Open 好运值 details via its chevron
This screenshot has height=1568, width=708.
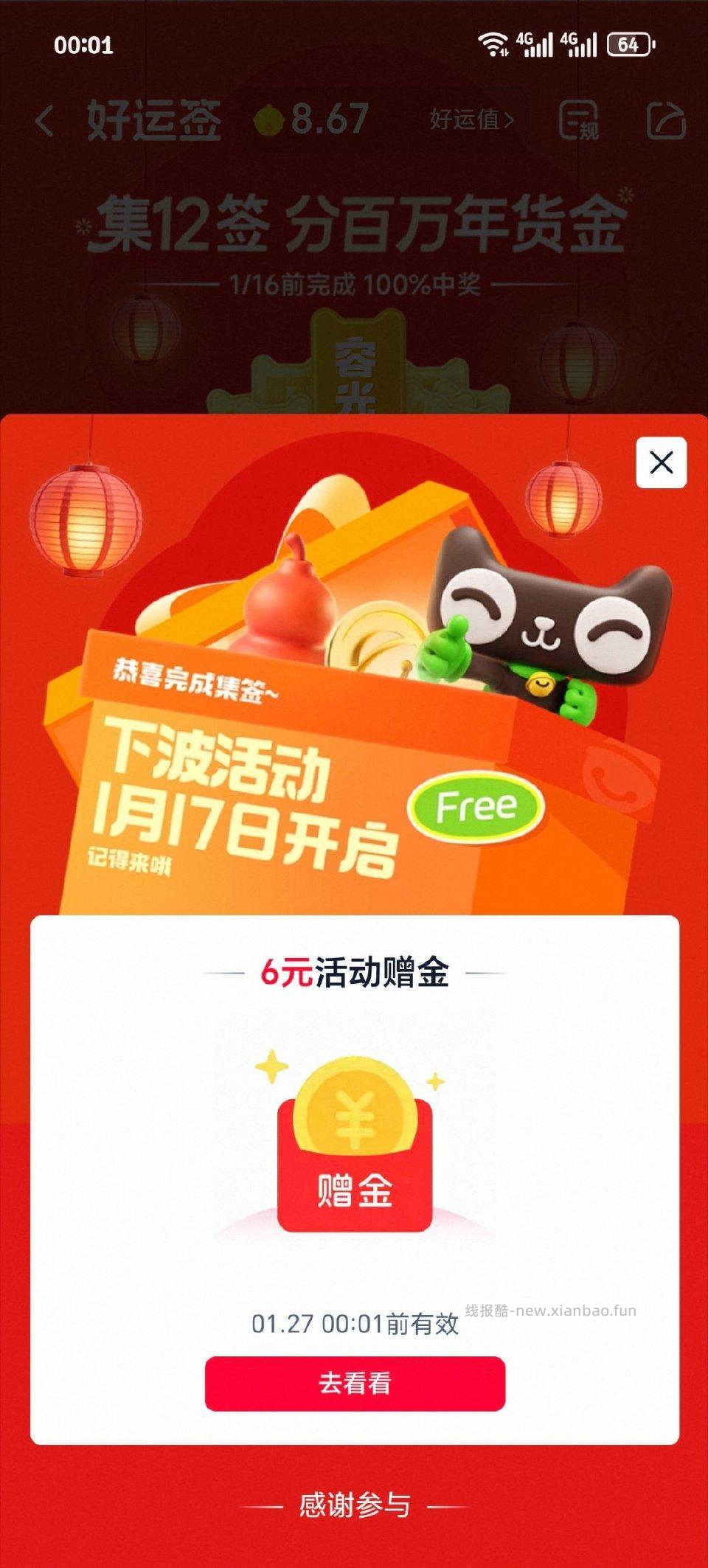472,120
